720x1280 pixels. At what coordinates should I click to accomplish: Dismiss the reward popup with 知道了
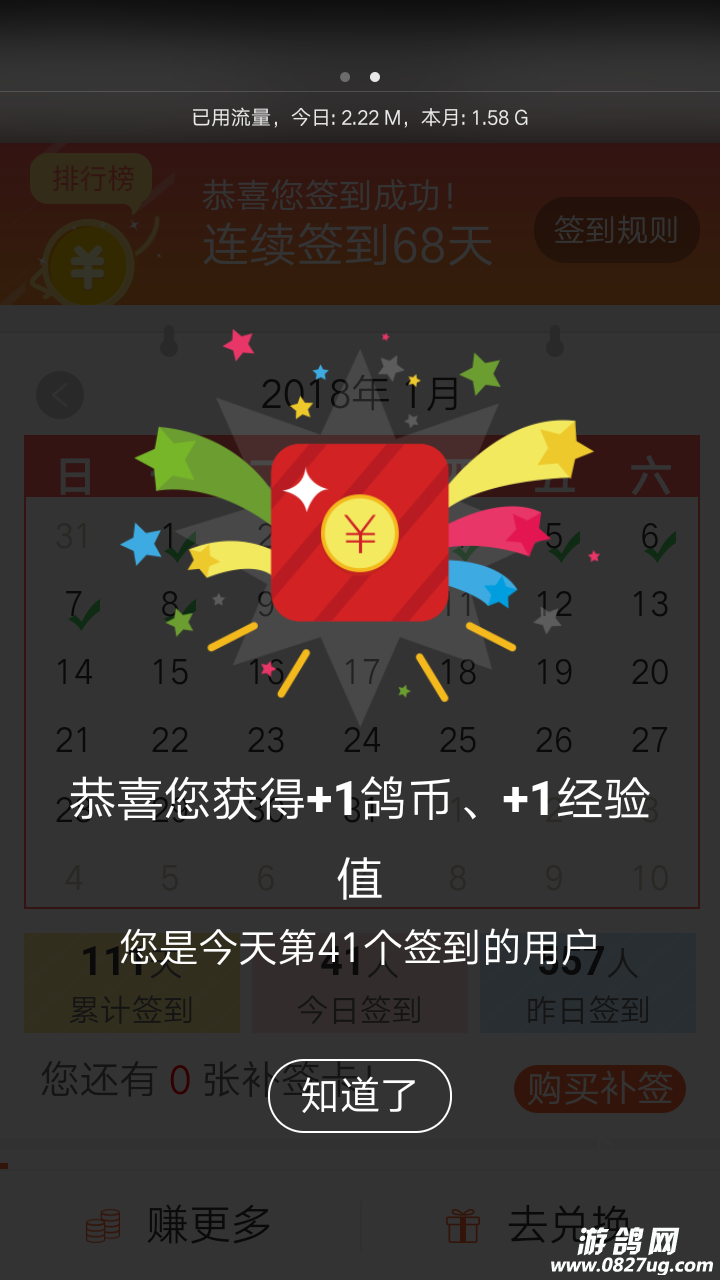tap(360, 1096)
